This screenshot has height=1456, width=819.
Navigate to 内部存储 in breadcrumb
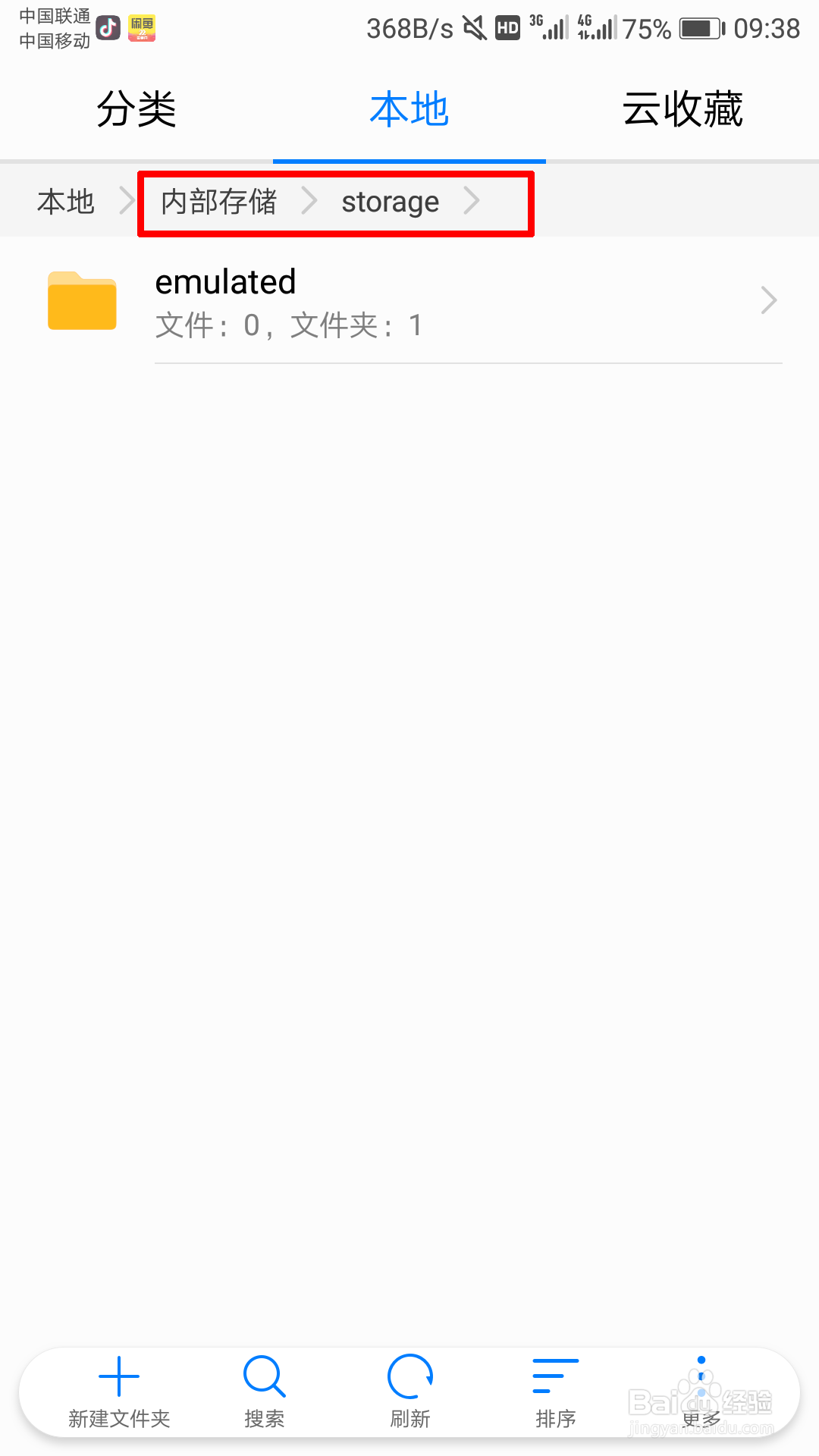(217, 202)
